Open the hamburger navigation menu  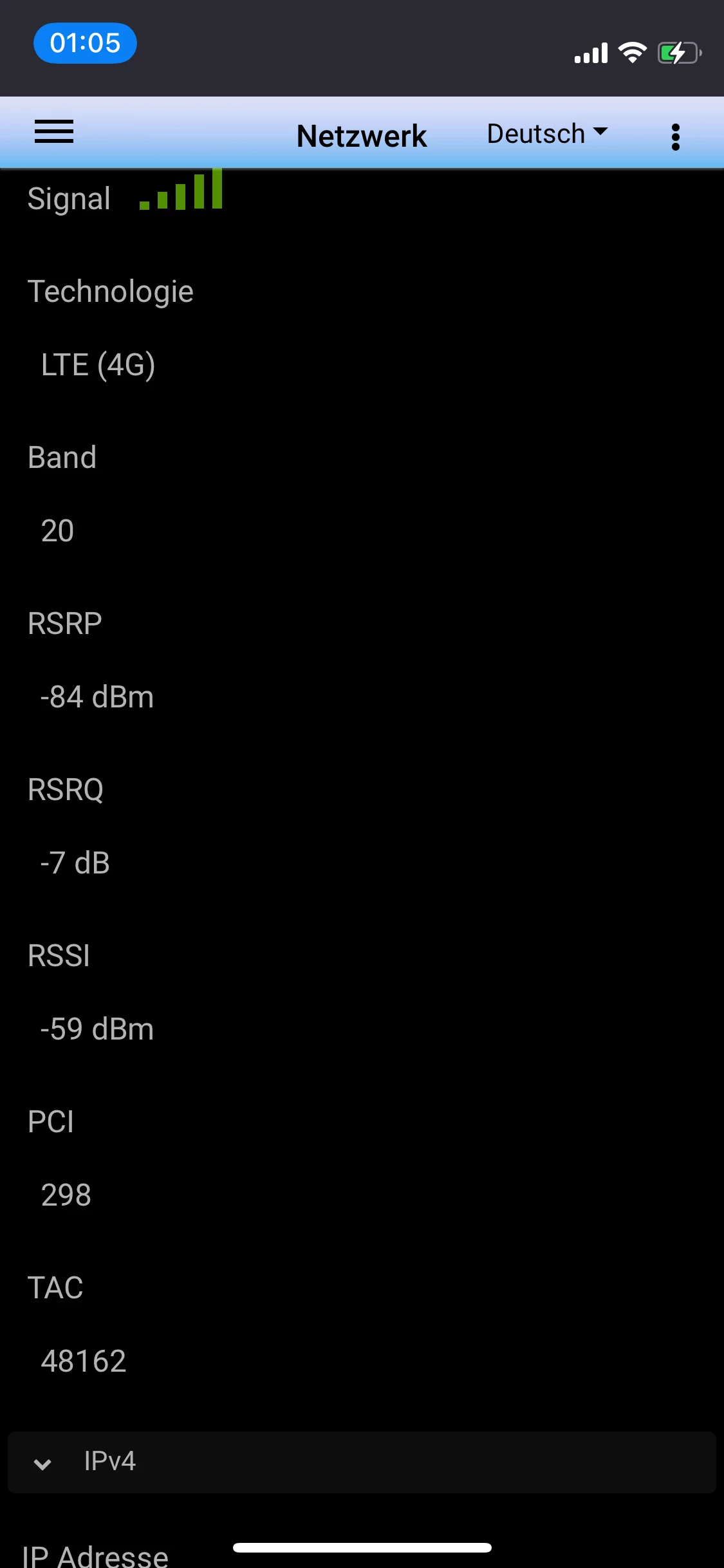coord(54,132)
